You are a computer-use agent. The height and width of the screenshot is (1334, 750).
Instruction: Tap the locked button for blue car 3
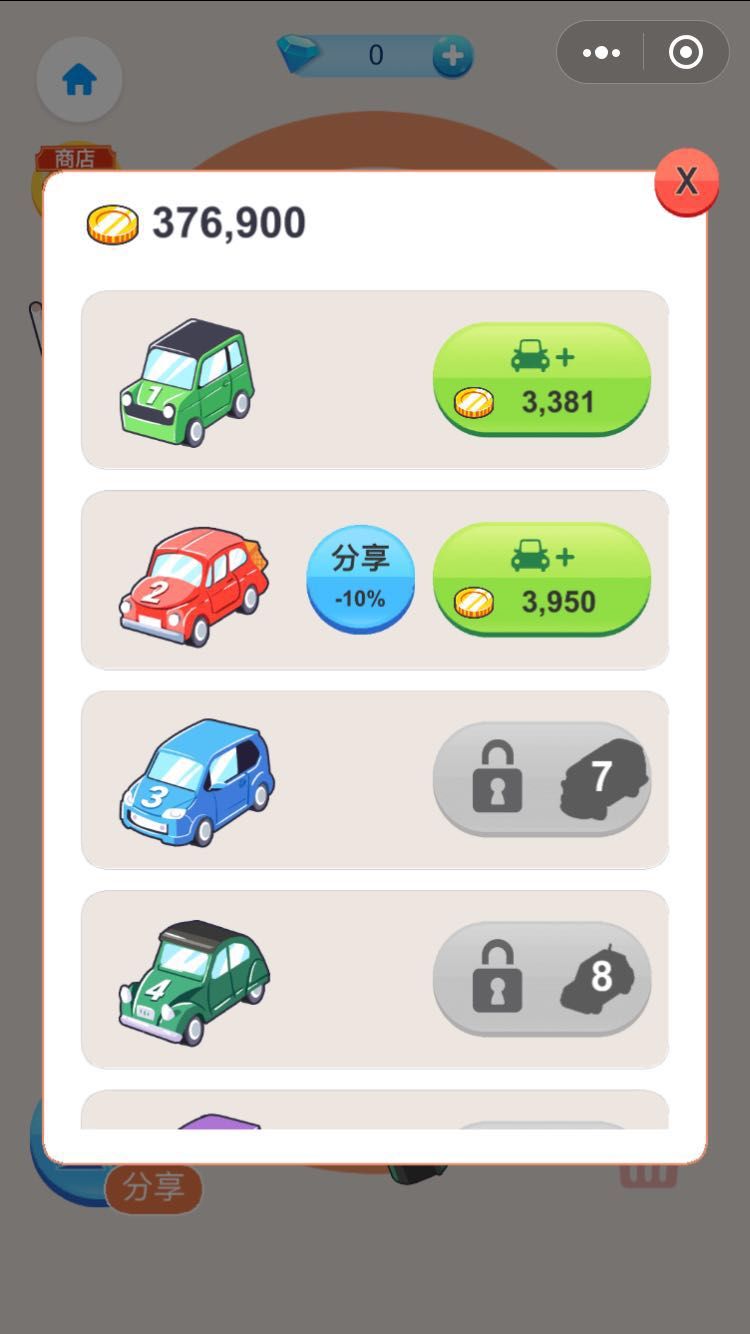[541, 778]
